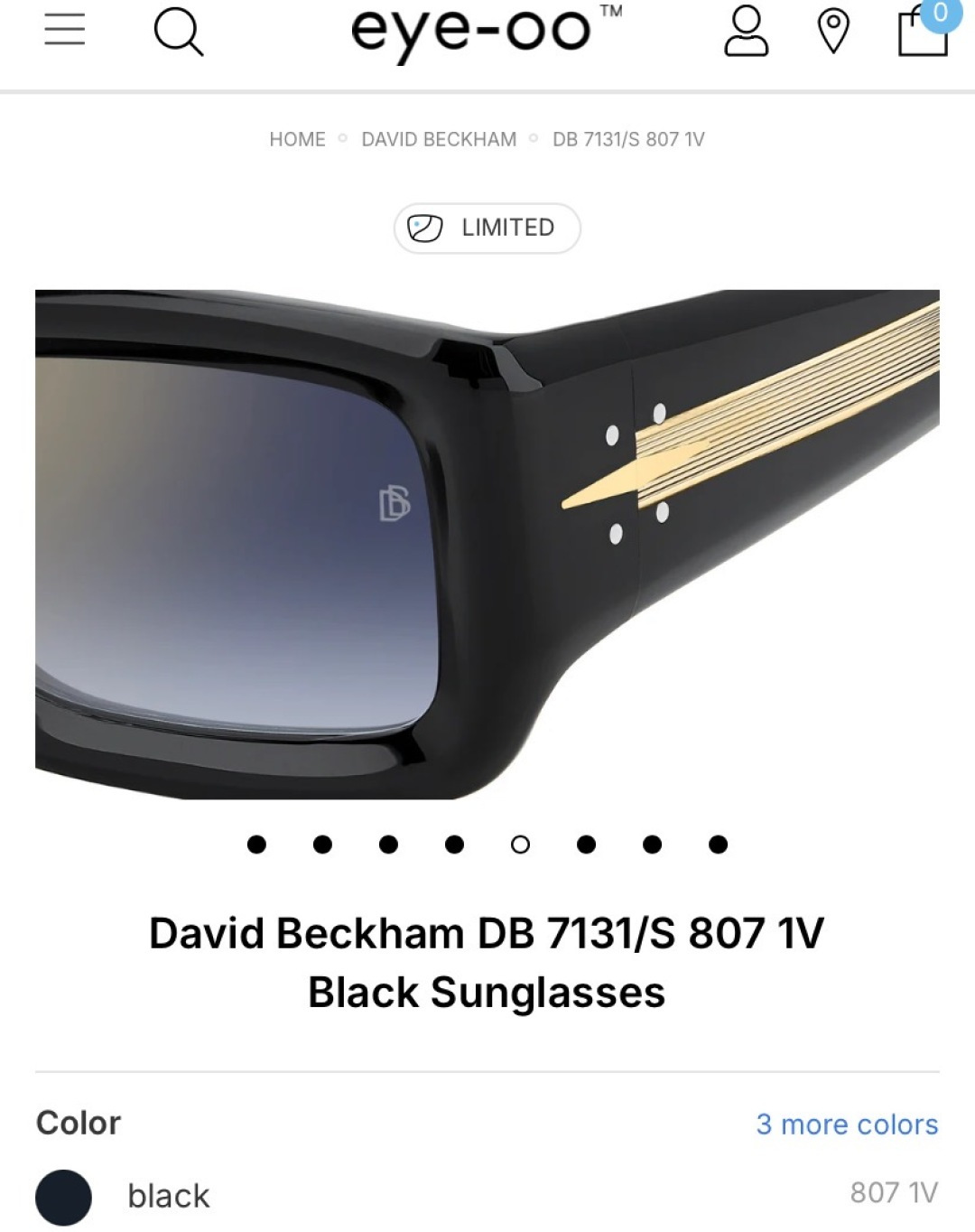The height and width of the screenshot is (1232, 975).
Task: Show 3 more colors
Action: click(847, 1125)
